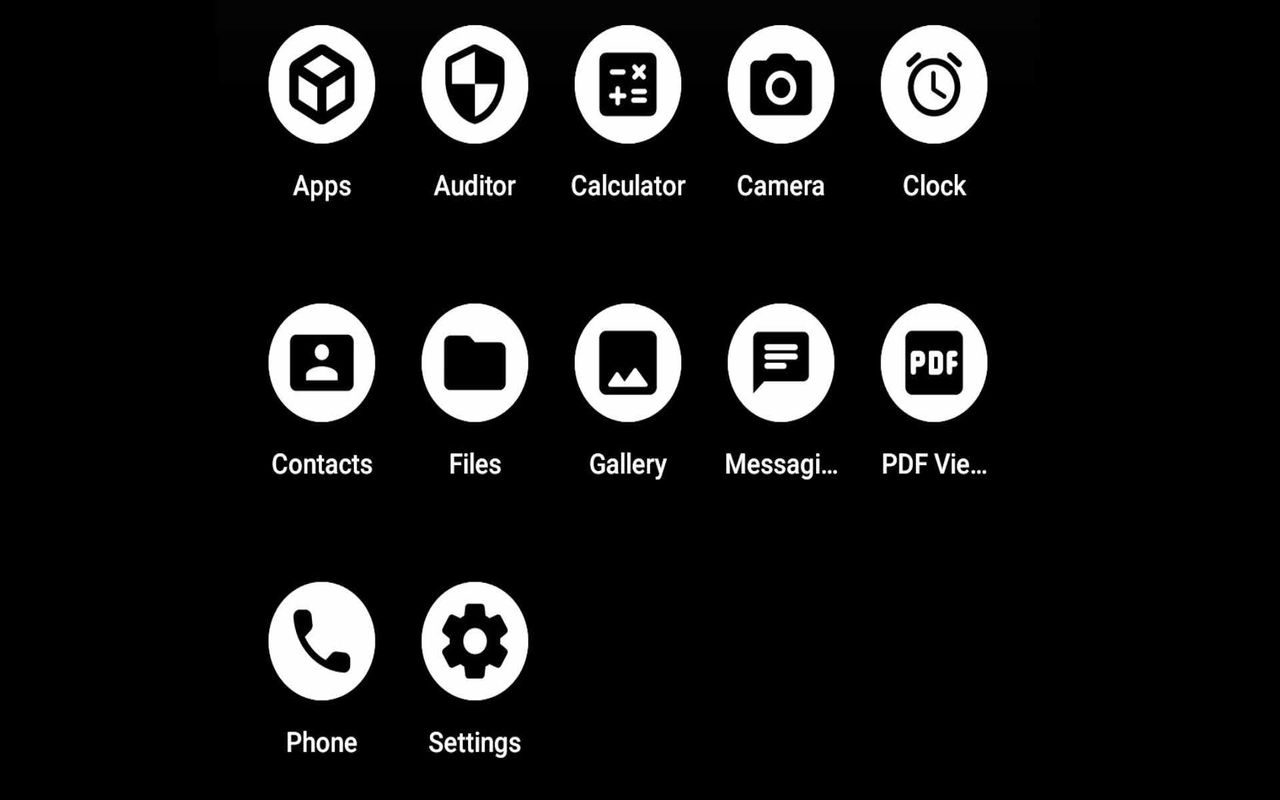Launch the Camera app

point(781,85)
